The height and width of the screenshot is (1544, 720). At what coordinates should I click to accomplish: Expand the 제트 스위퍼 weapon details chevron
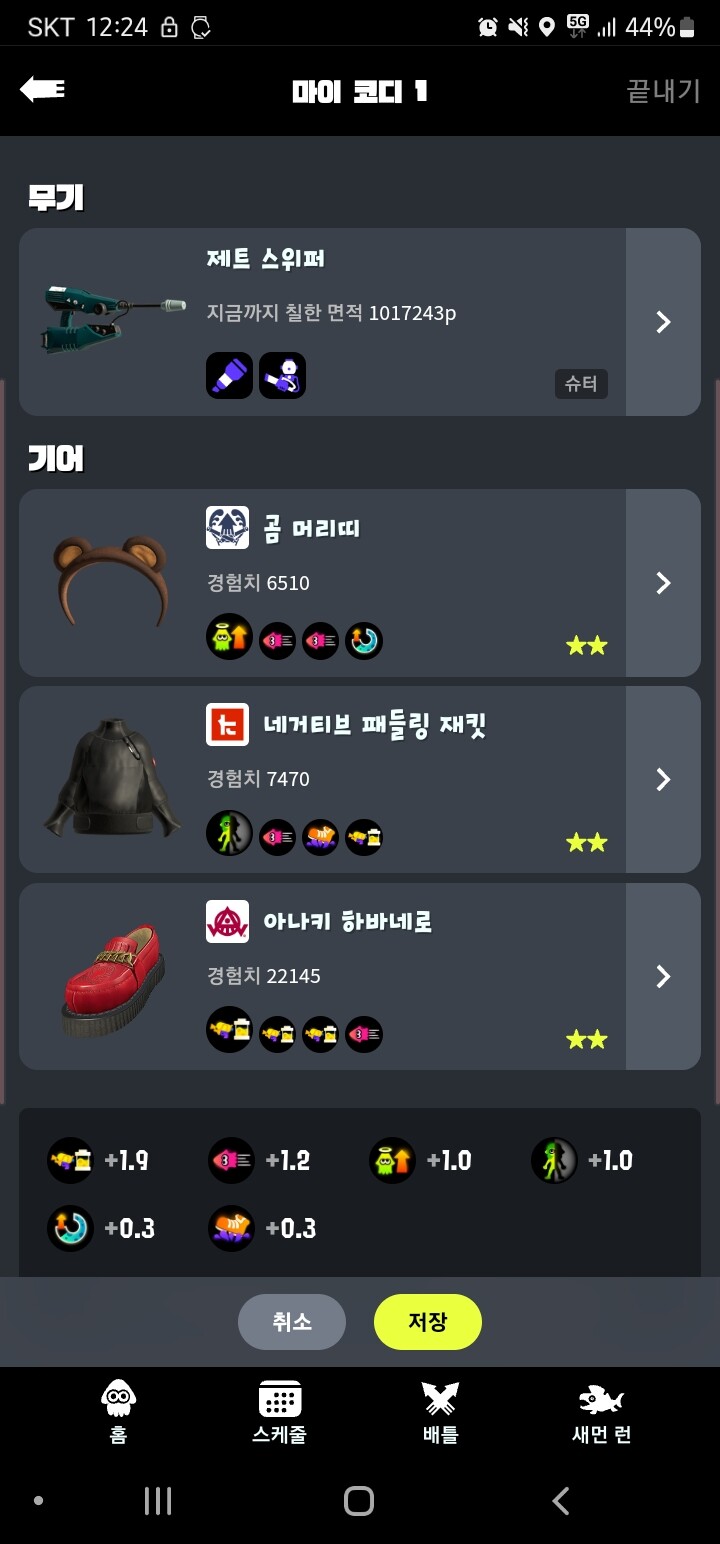[663, 322]
